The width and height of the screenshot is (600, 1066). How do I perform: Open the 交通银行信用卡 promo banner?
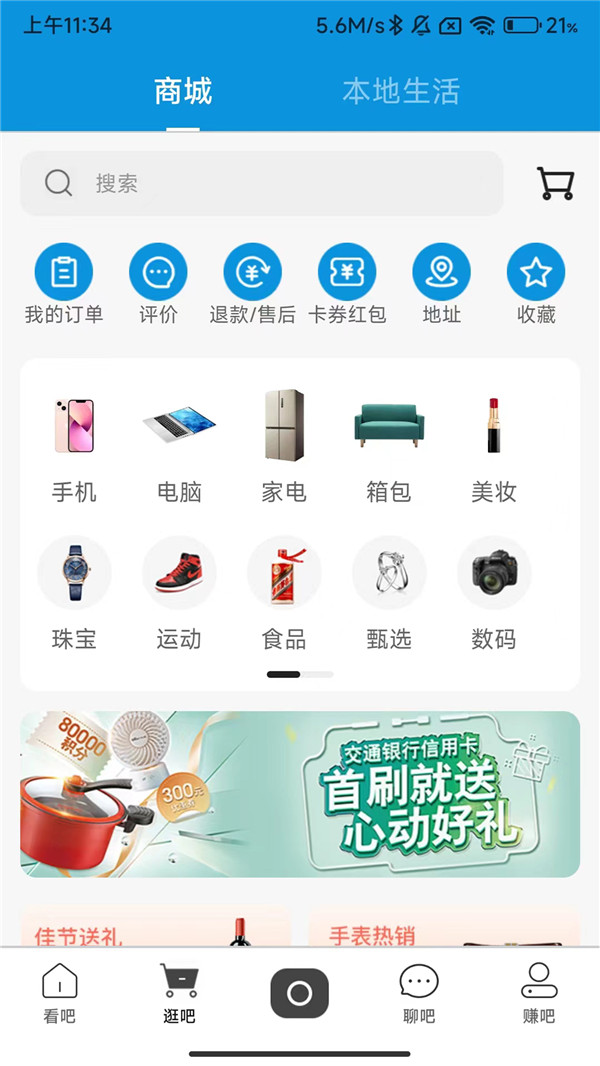click(x=300, y=794)
